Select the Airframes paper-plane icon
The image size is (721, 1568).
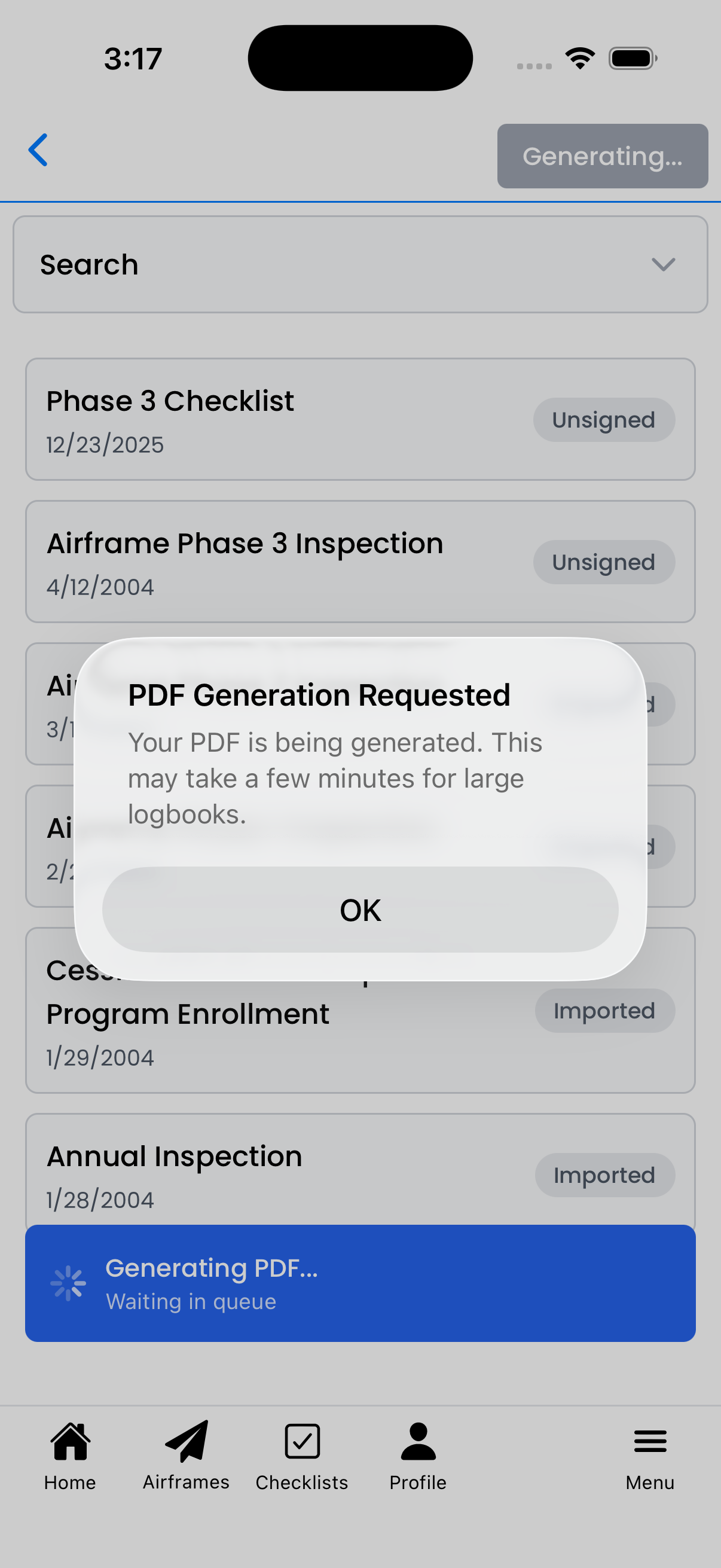(x=187, y=1439)
